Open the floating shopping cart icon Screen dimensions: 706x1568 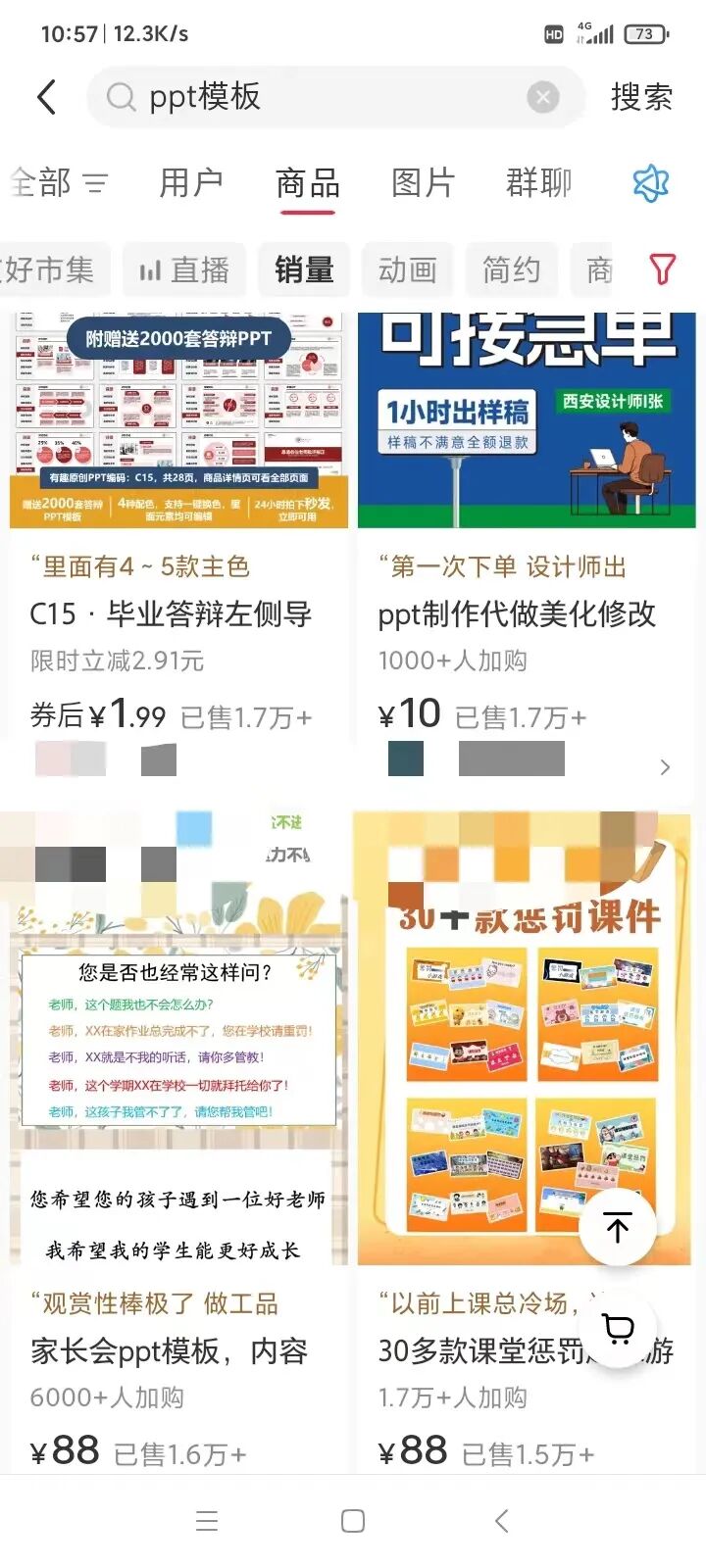point(618,1331)
